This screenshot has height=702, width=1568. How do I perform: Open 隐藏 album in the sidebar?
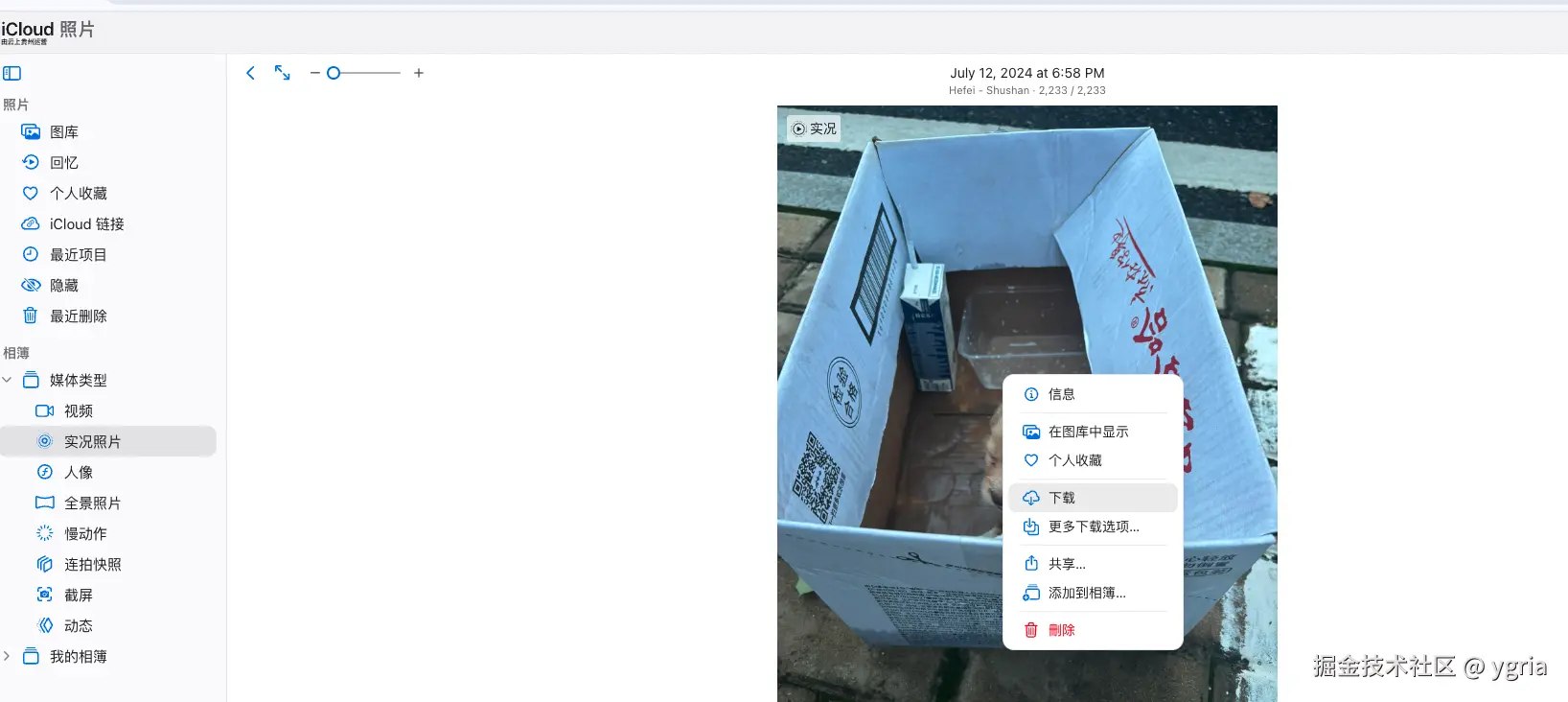pyautogui.click(x=64, y=286)
